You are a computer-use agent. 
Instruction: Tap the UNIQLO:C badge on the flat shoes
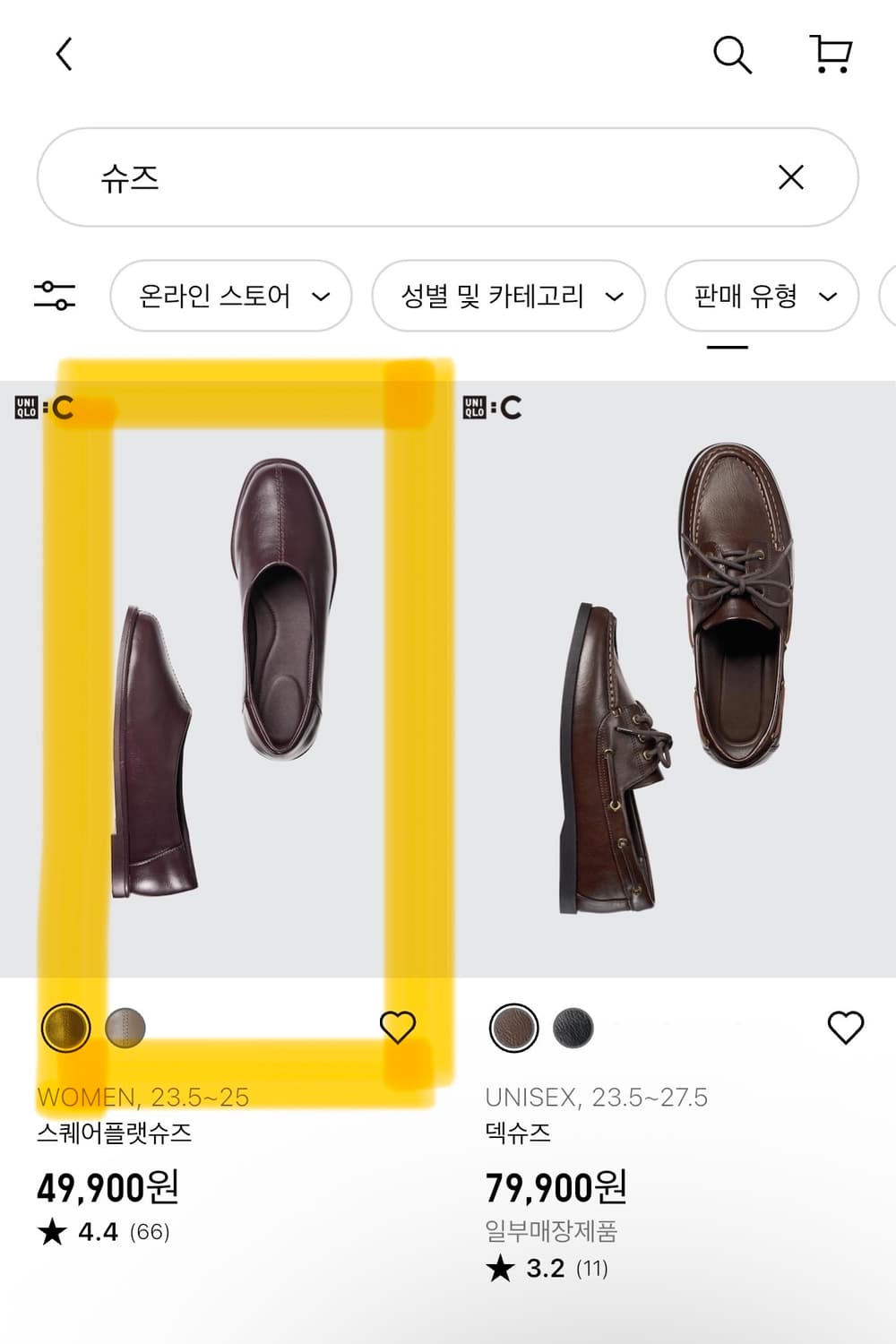point(39,405)
